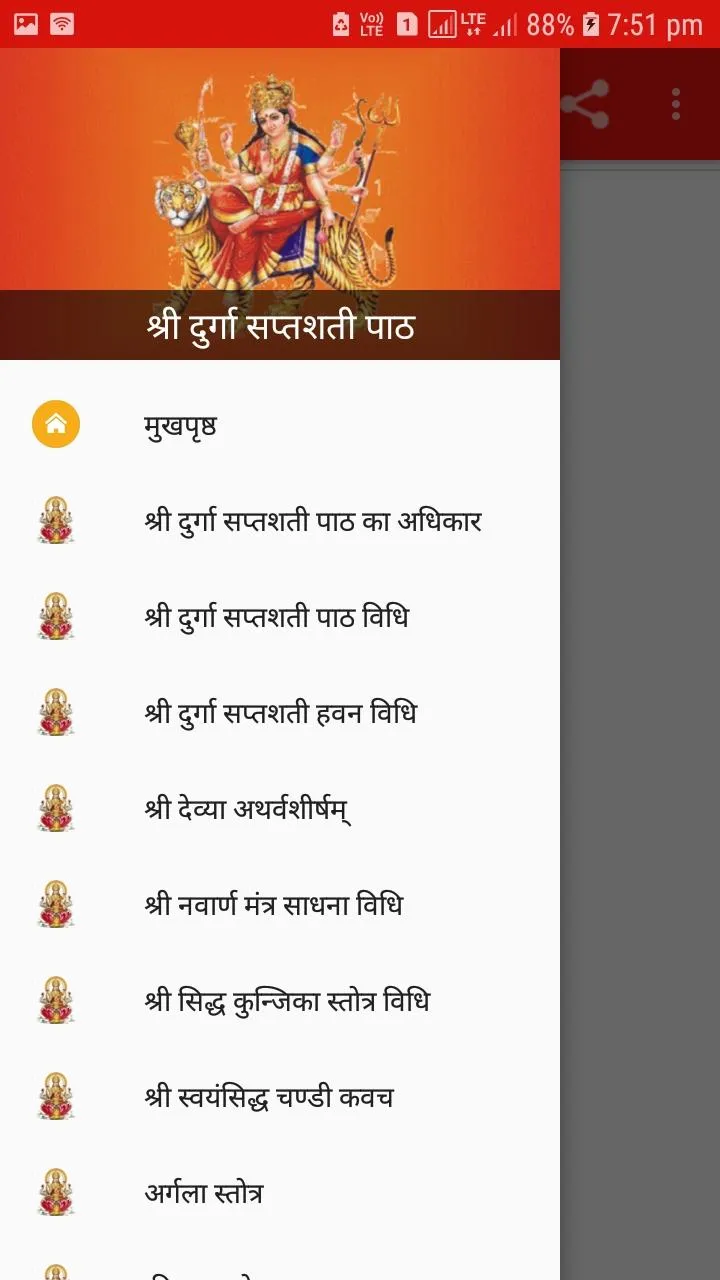Viewport: 720px width, 1280px height.
Task: Select श्री सिद्ध कुन्जिका स्तोत्र विधि
Action: pos(280,1001)
